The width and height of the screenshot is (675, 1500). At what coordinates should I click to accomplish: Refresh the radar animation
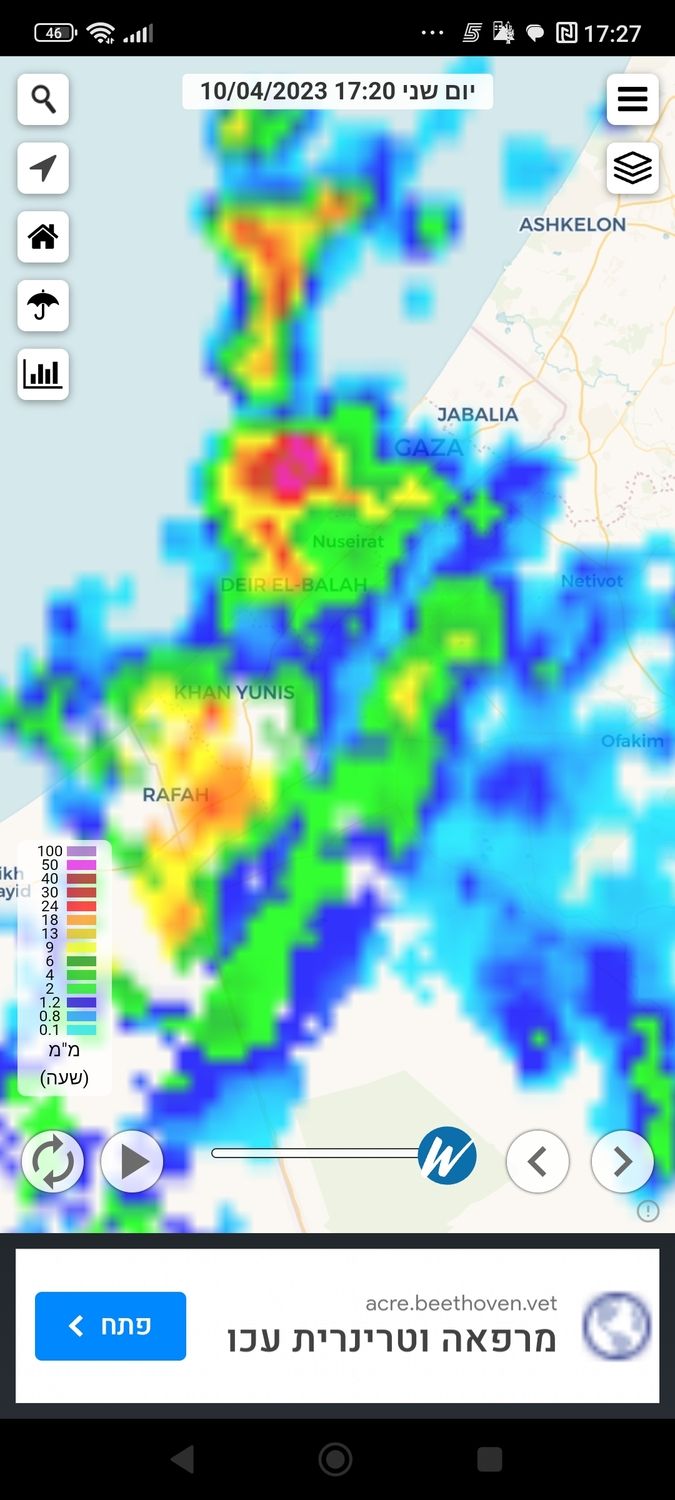tap(52, 1161)
